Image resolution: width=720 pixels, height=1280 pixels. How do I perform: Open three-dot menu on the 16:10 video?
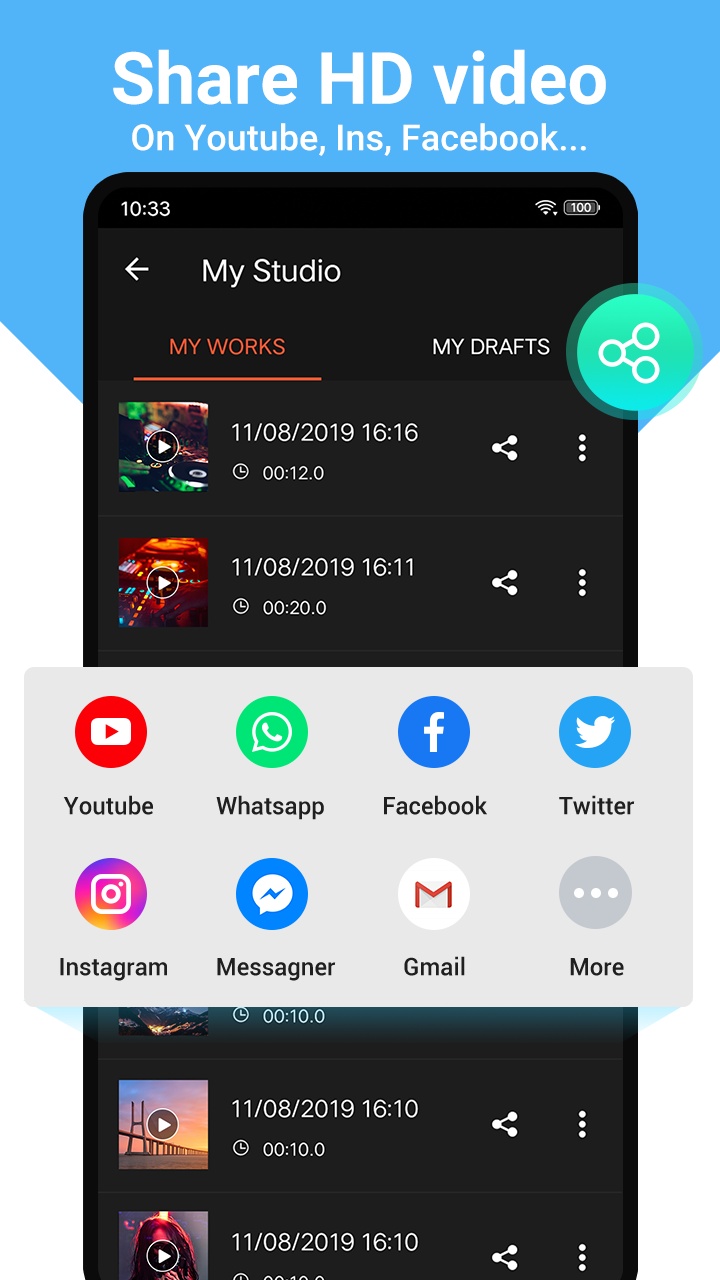[x=582, y=1124]
